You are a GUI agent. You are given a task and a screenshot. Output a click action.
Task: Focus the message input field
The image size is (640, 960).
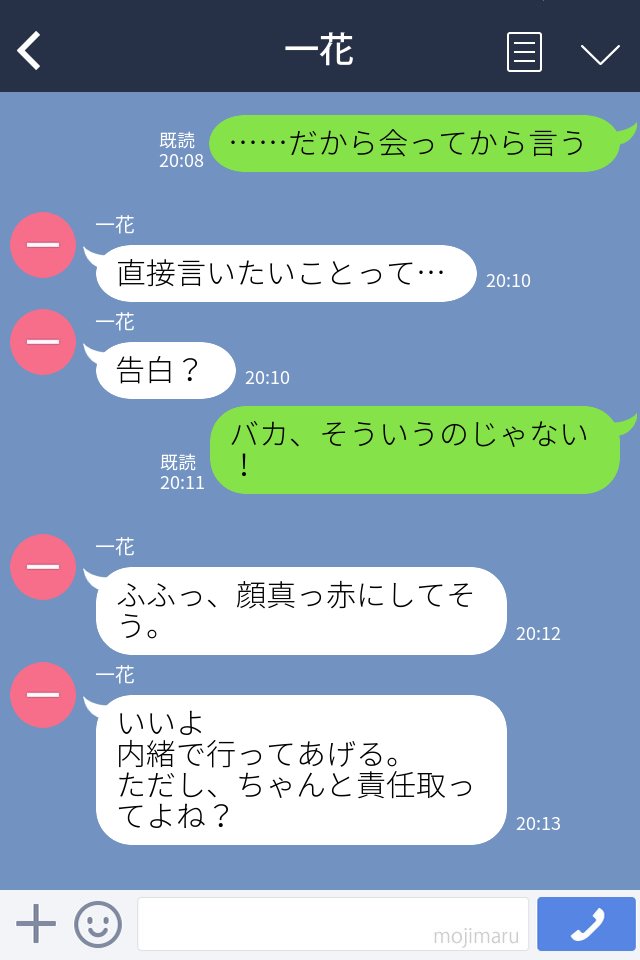pyautogui.click(x=332, y=924)
